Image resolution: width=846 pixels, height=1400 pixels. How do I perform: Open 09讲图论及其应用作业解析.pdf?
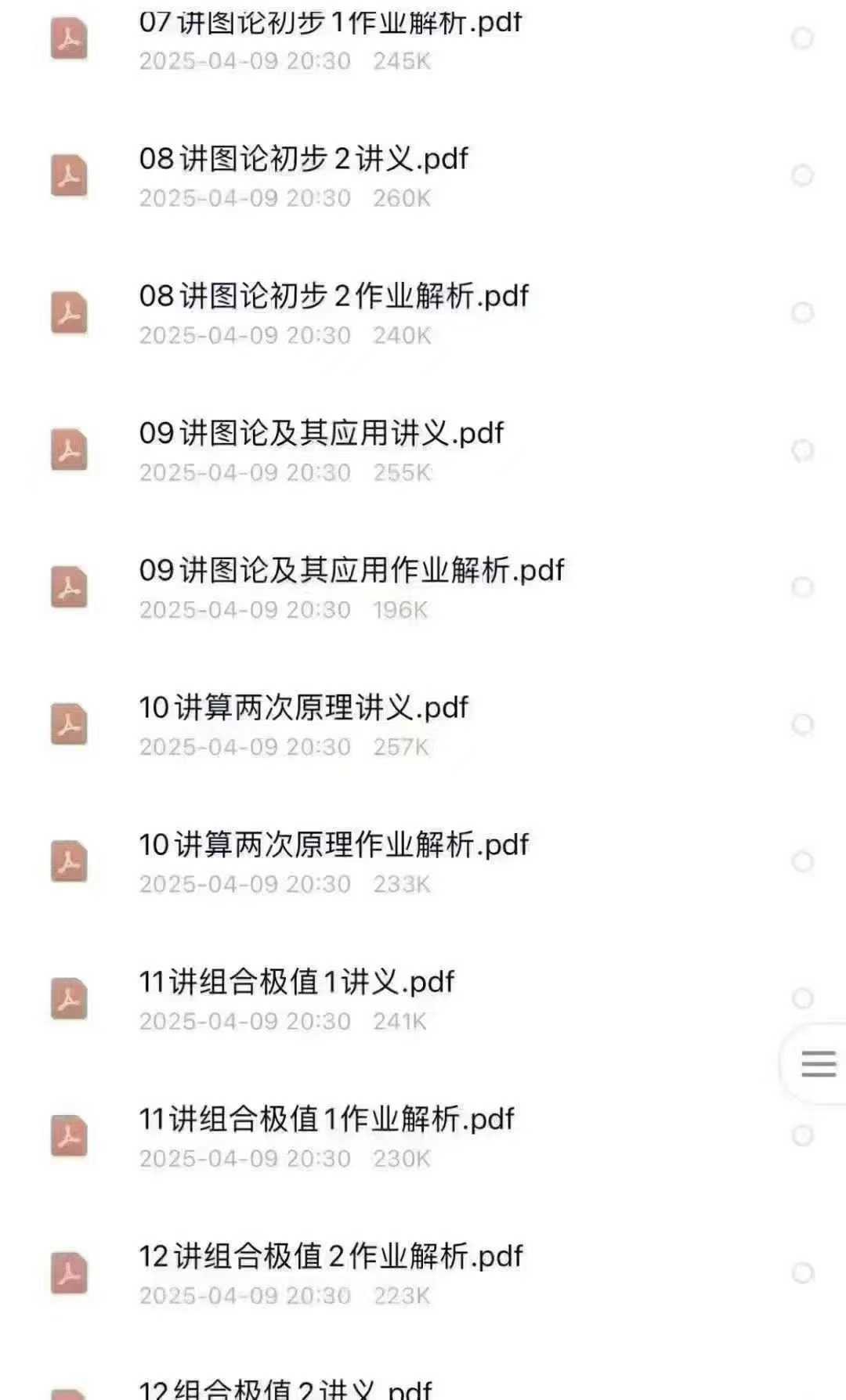pos(351,571)
